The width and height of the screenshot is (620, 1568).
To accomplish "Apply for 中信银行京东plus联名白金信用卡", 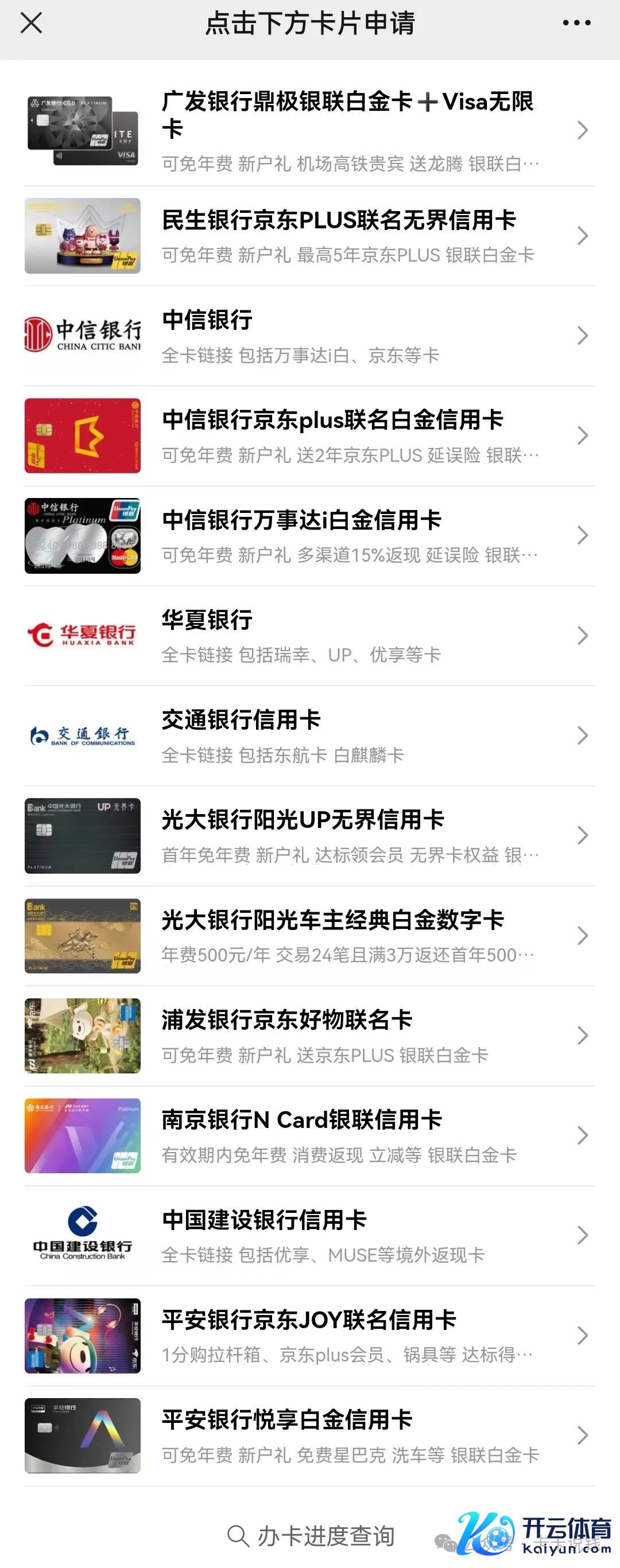I will pos(332,435).
